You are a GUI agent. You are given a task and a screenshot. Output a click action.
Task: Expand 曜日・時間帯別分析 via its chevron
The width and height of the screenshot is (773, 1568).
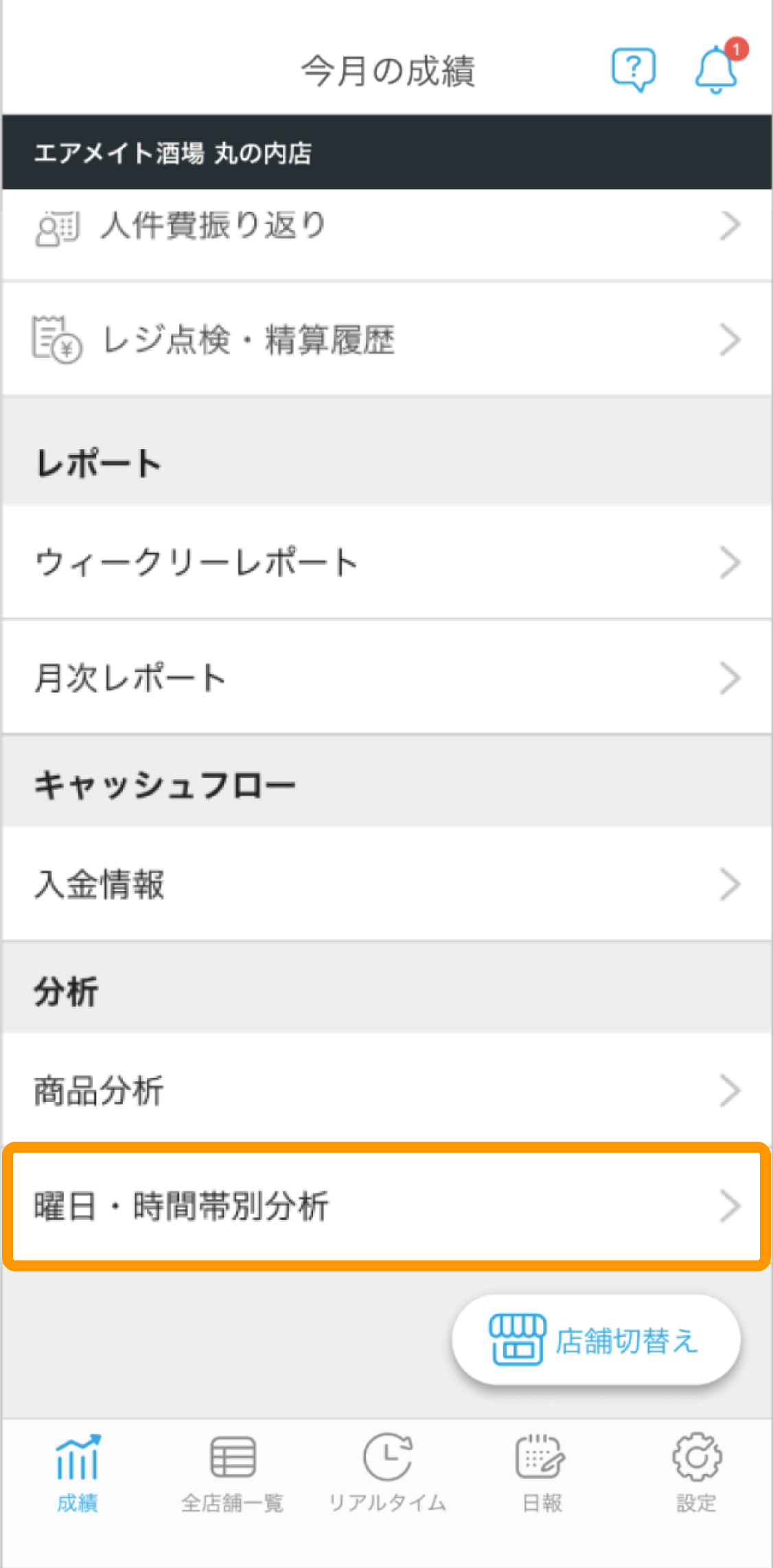click(730, 1206)
